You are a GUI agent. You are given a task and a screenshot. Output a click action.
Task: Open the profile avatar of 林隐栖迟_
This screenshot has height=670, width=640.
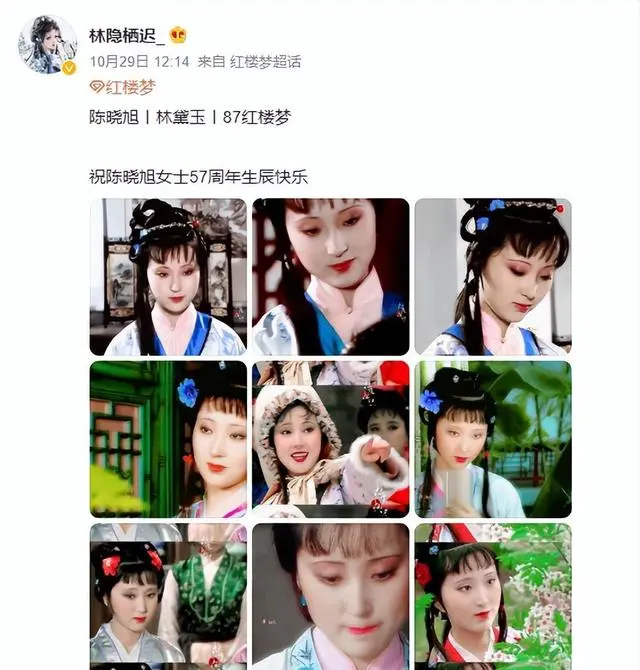(47, 45)
